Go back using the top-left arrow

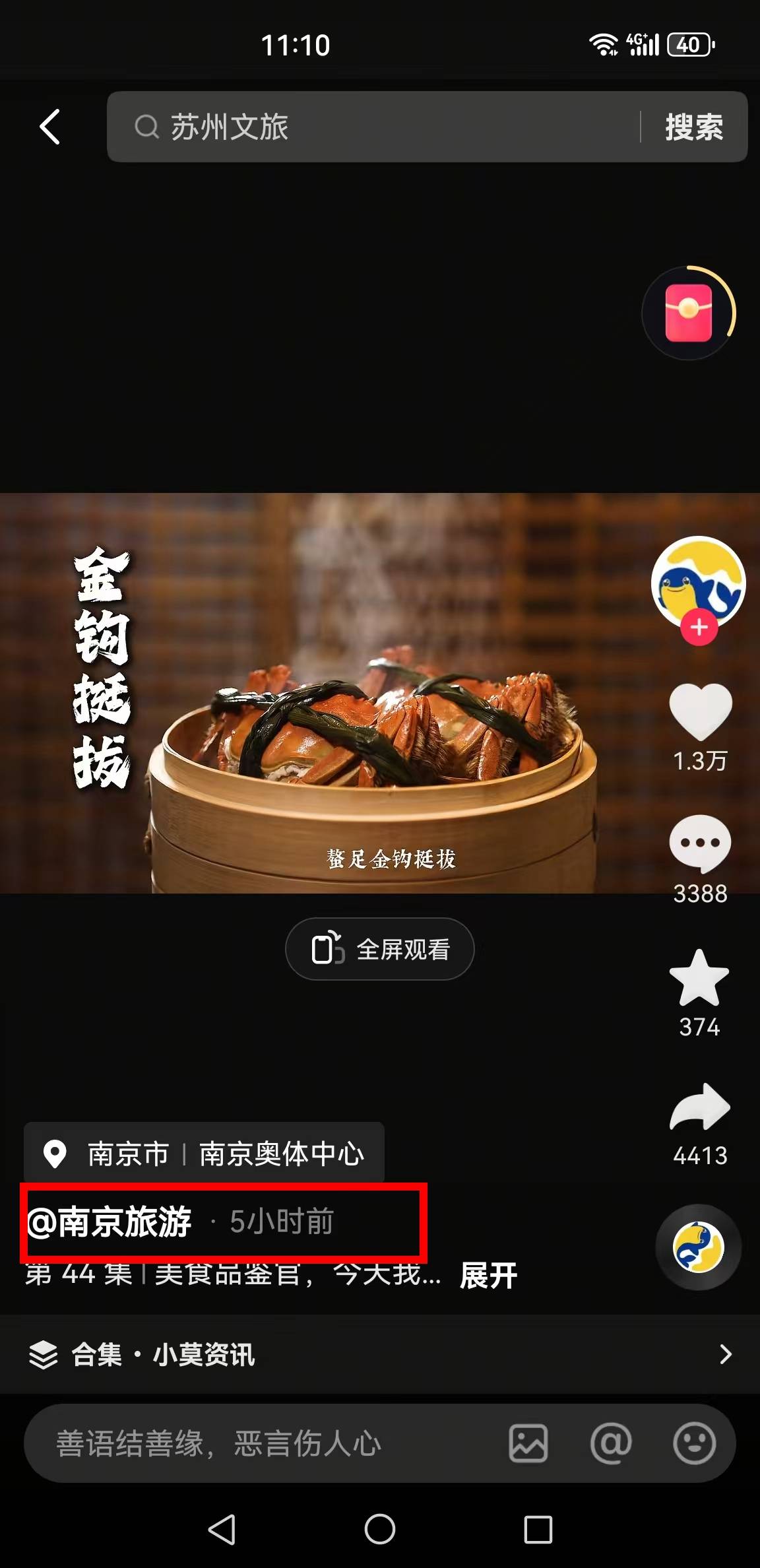(x=50, y=127)
